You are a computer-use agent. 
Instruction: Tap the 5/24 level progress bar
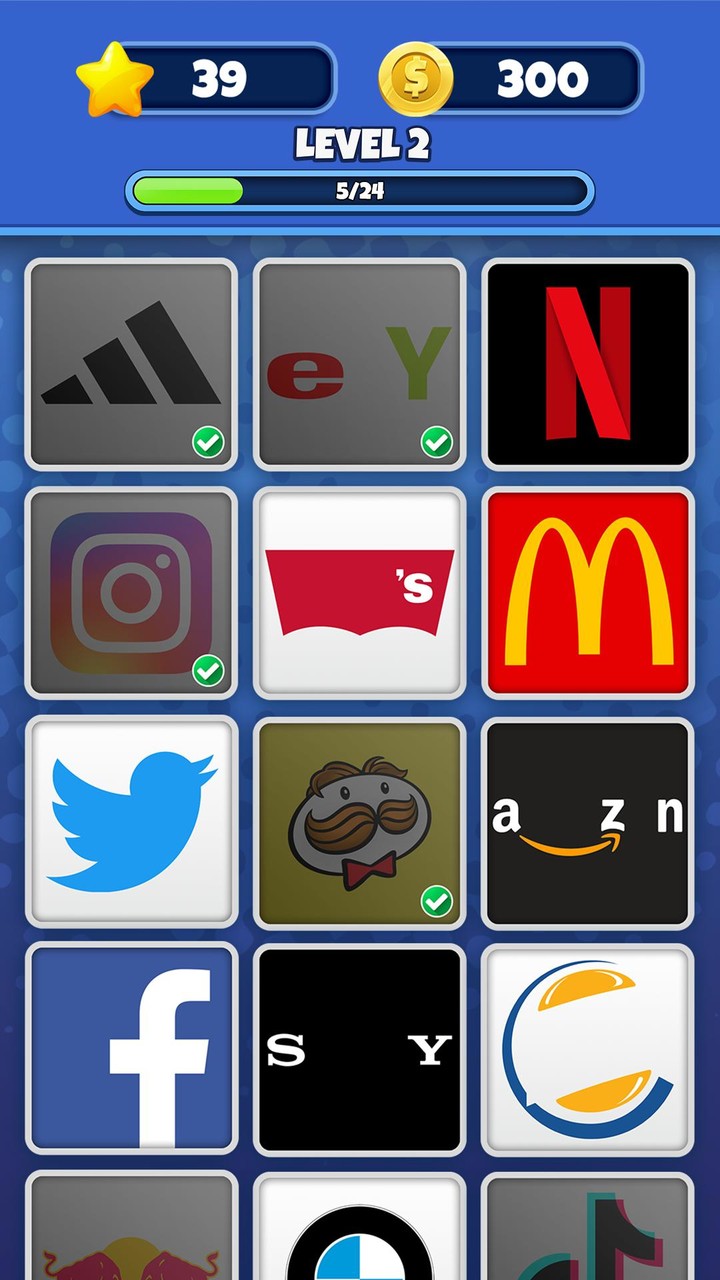(x=359, y=190)
